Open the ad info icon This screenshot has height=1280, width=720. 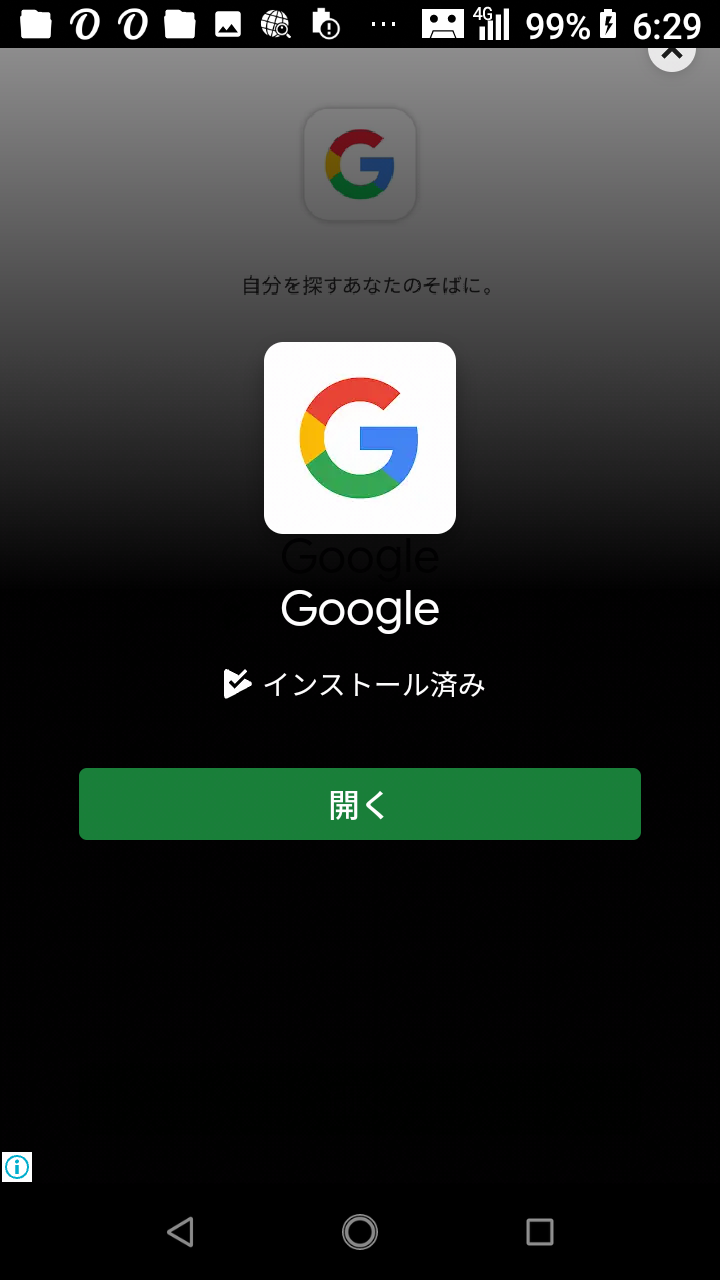click(x=17, y=1166)
